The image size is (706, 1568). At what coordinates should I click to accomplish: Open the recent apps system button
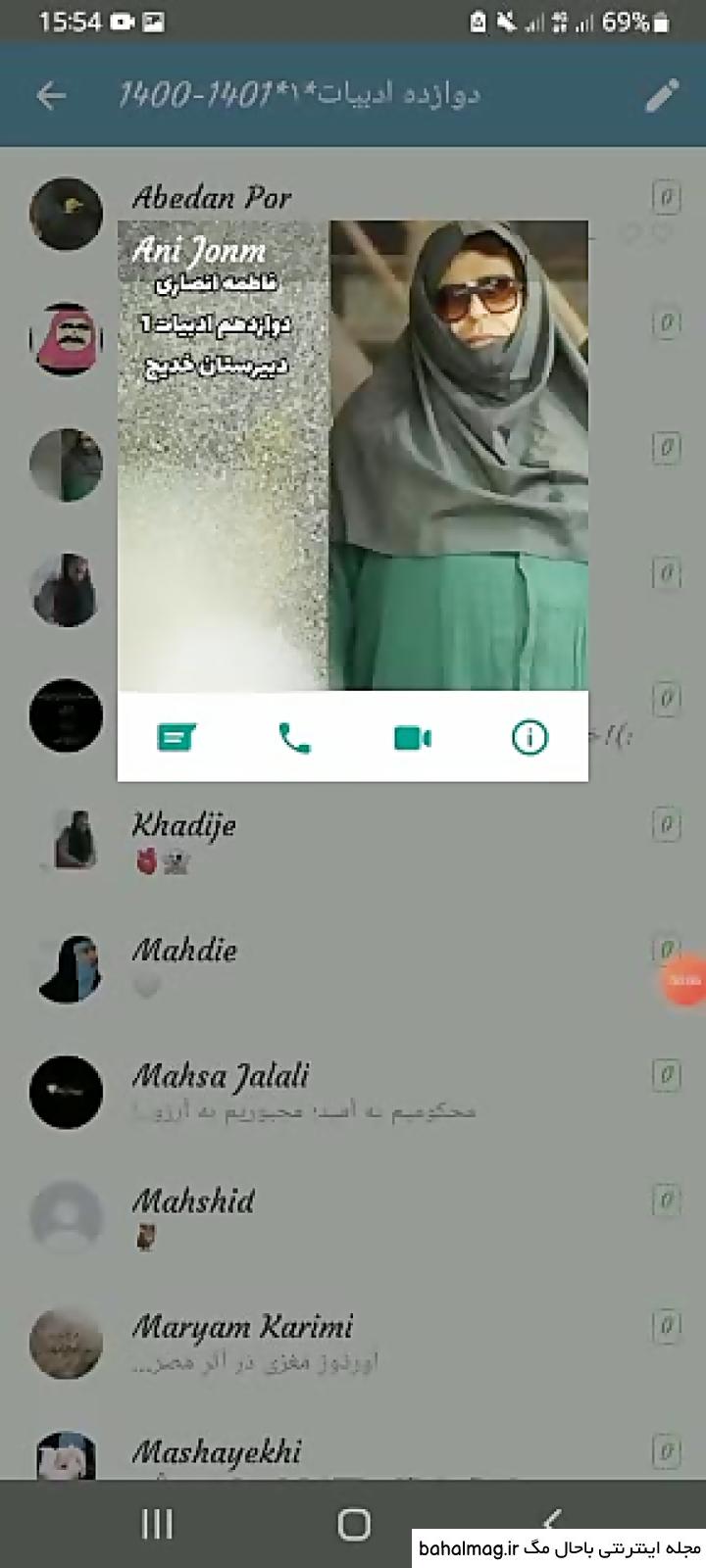coord(157,1524)
